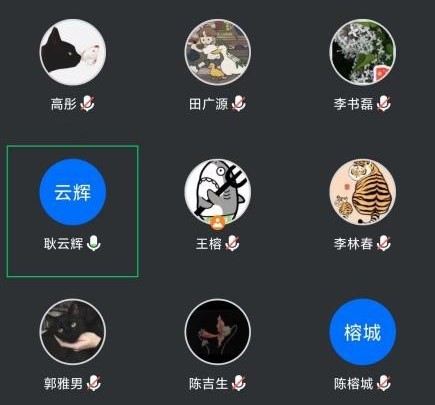Tap on 李书磊's avatar

tap(363, 52)
